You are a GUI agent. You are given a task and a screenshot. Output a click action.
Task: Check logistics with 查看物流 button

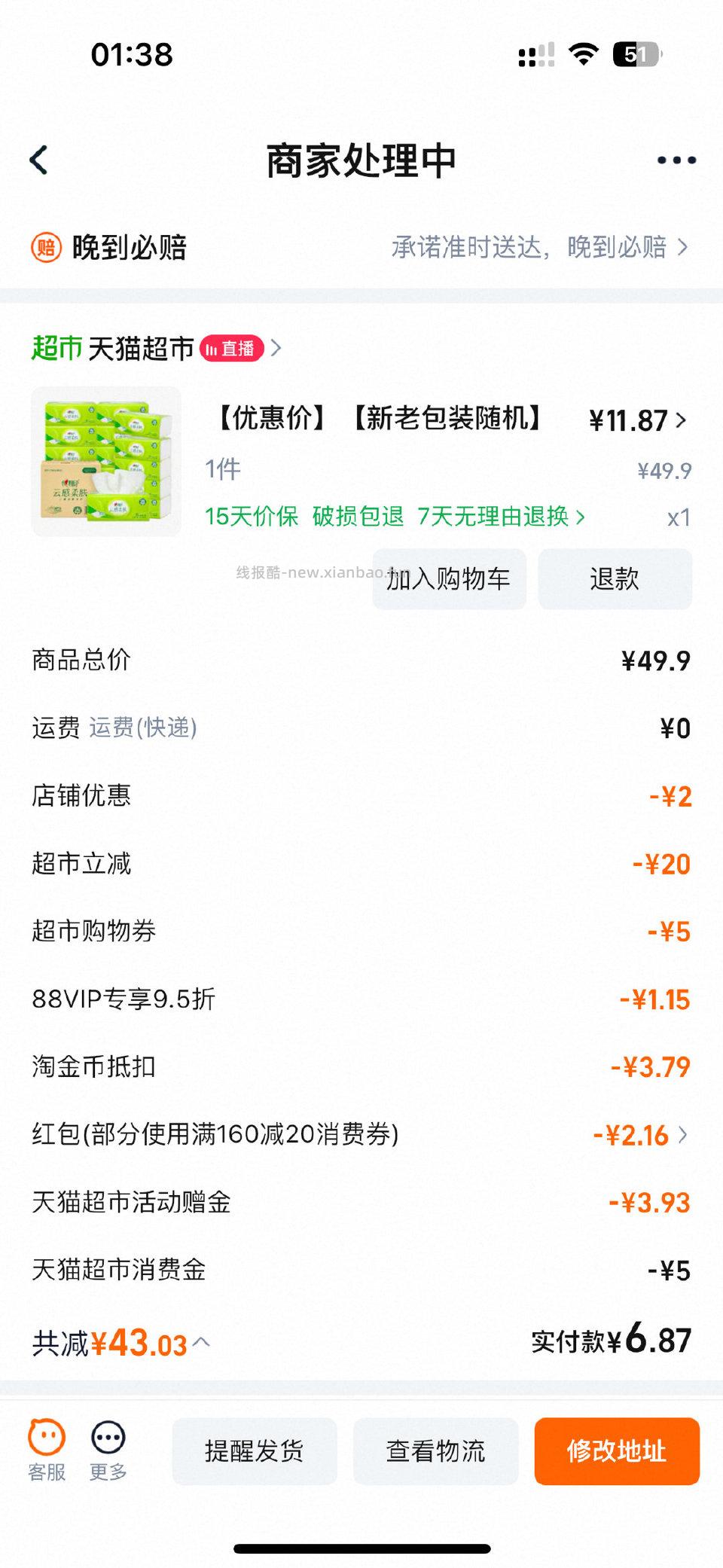click(x=436, y=1451)
